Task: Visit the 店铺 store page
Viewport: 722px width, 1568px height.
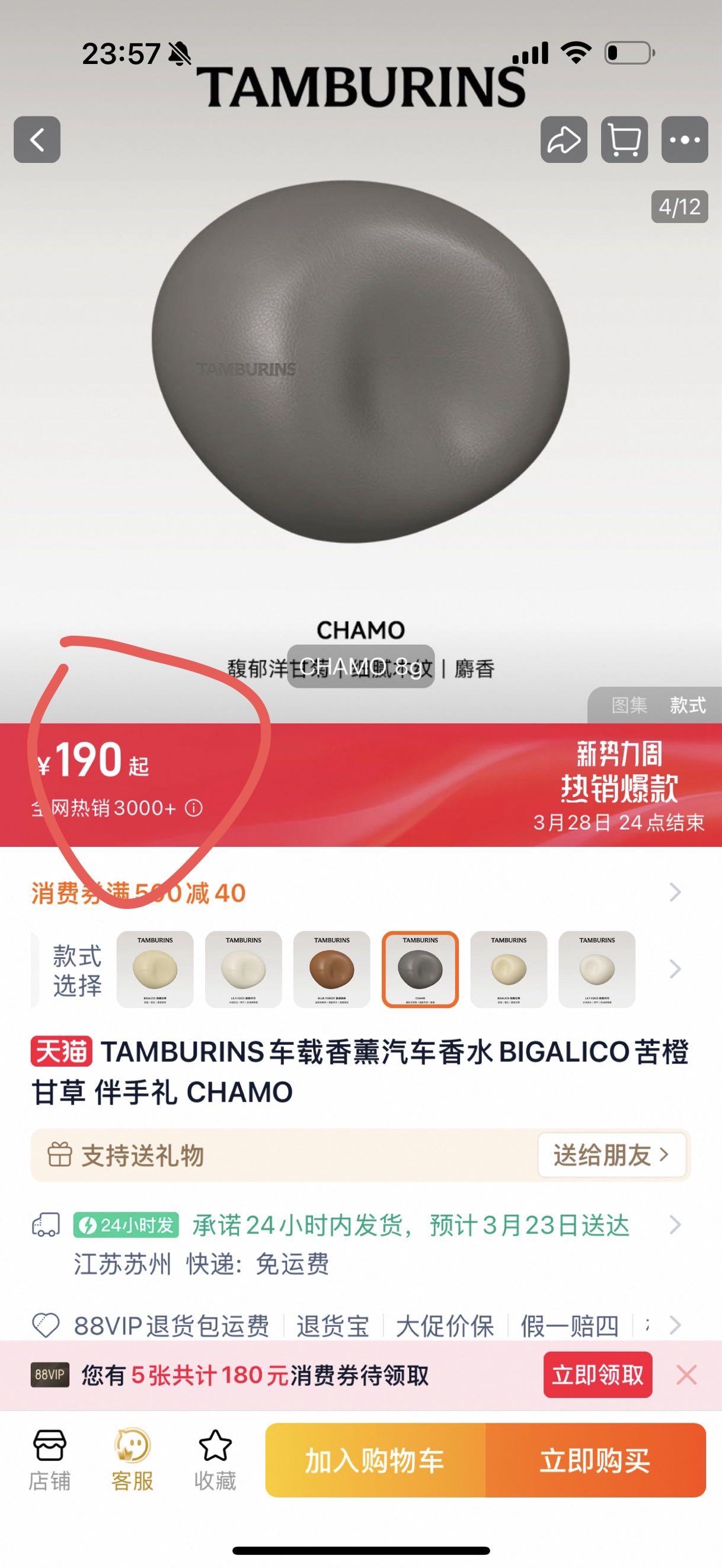Action: pyautogui.click(x=50, y=1460)
